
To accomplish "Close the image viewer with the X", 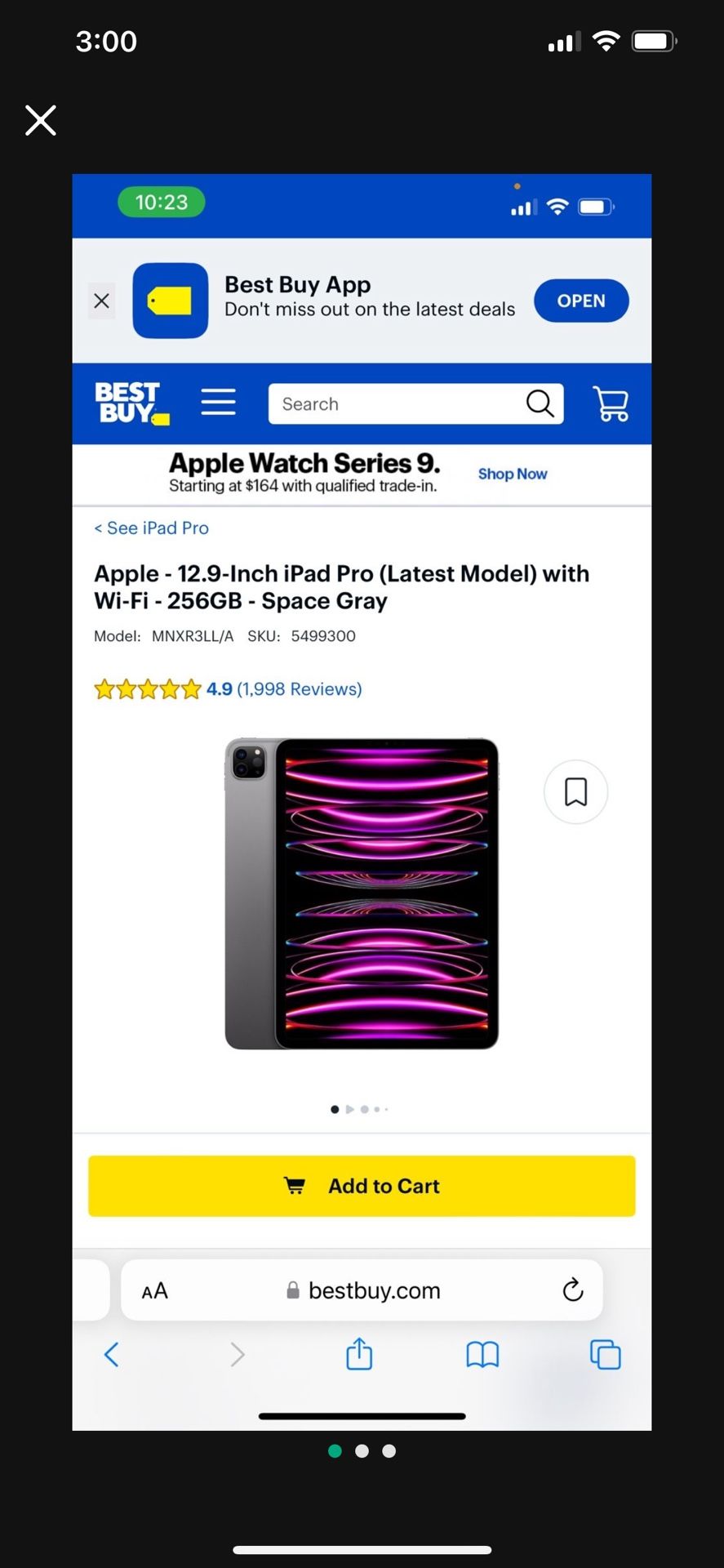I will tap(41, 120).
